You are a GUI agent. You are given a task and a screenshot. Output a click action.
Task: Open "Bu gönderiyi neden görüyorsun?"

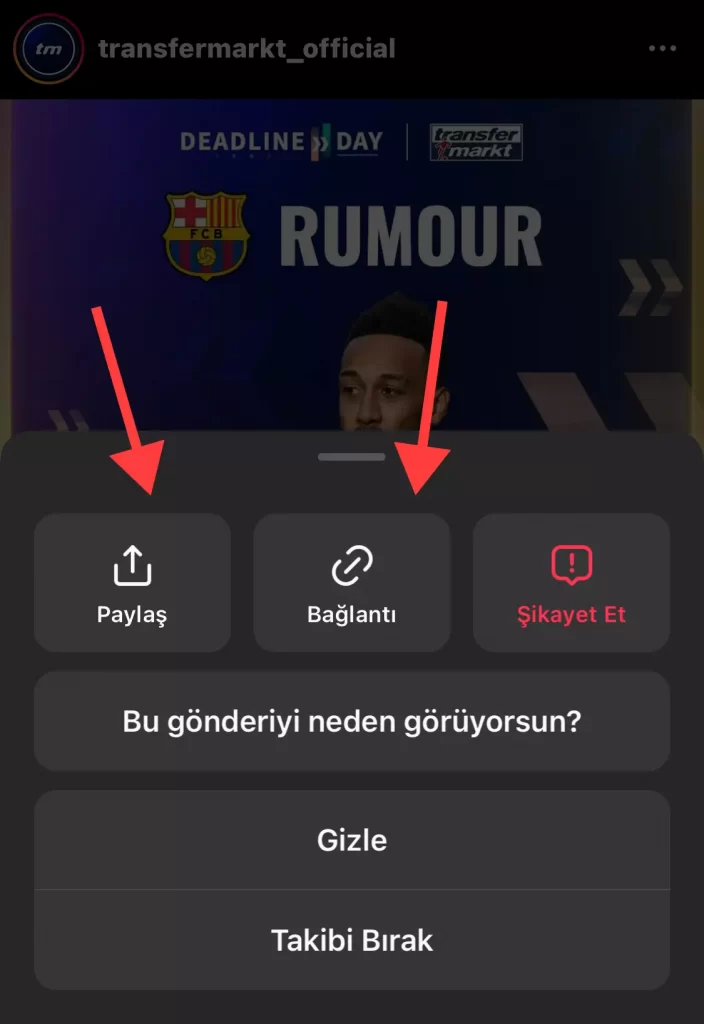coord(352,721)
